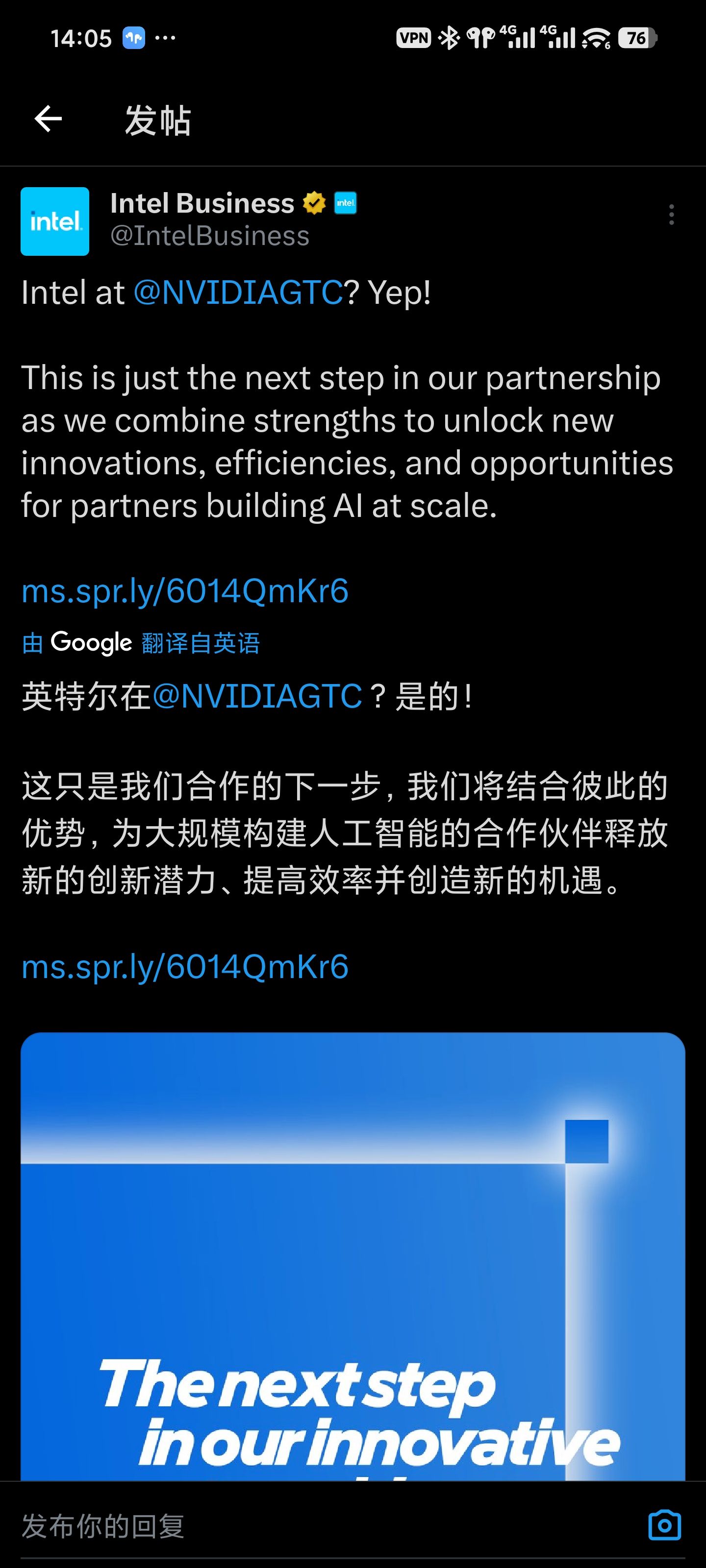
Task: Open the ms.spr.ly link below the Chinese translation
Action: click(x=185, y=967)
